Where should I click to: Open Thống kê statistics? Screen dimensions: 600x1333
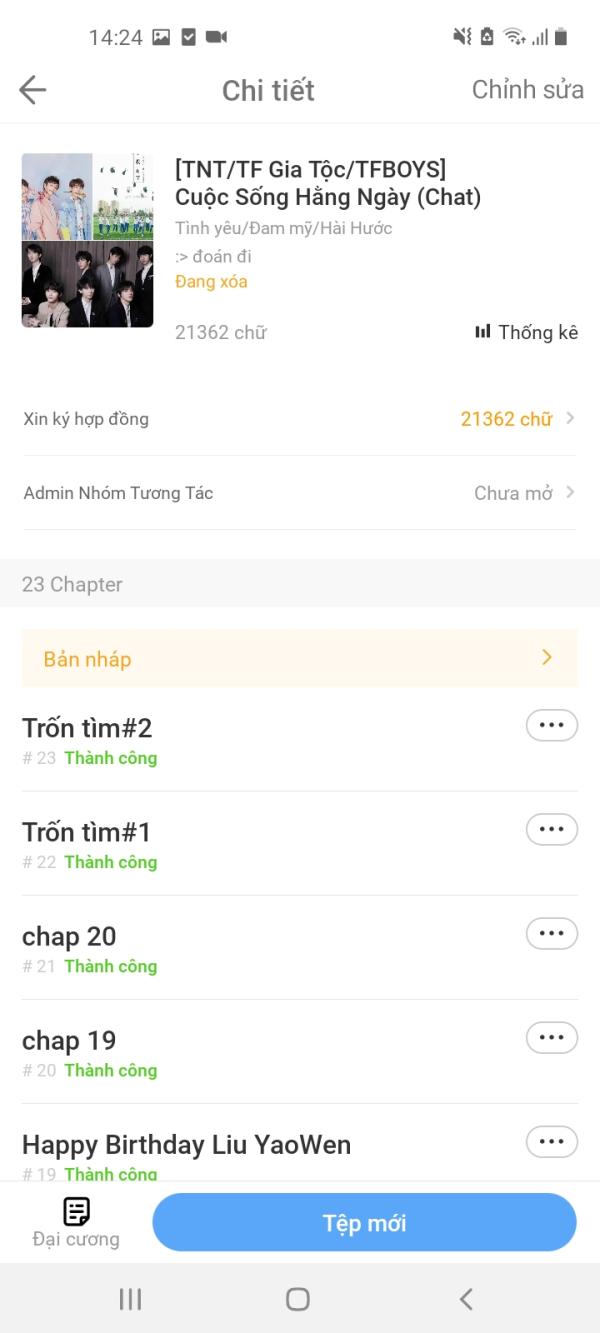[x=527, y=332]
